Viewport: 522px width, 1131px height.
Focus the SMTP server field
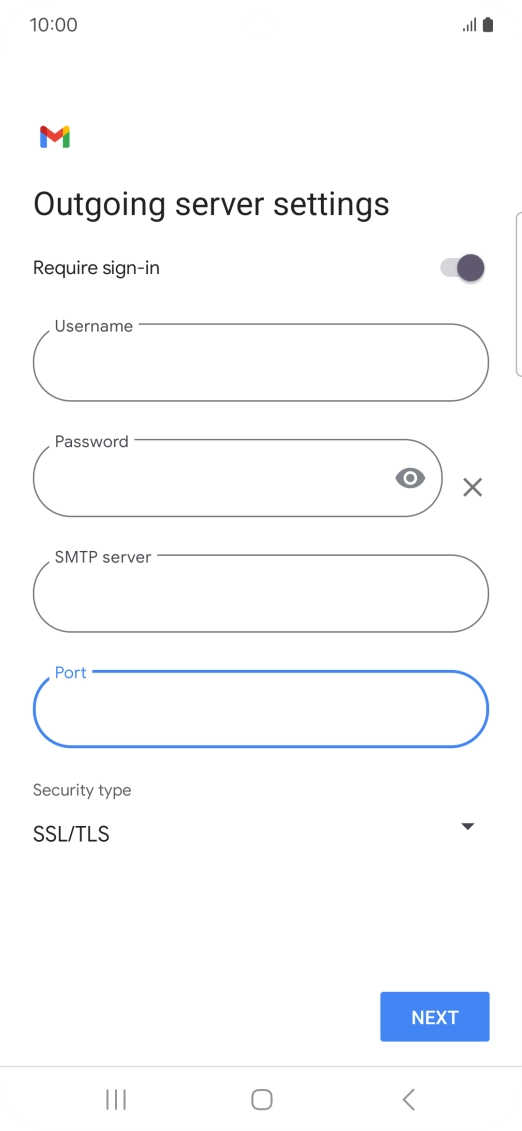(x=261, y=593)
